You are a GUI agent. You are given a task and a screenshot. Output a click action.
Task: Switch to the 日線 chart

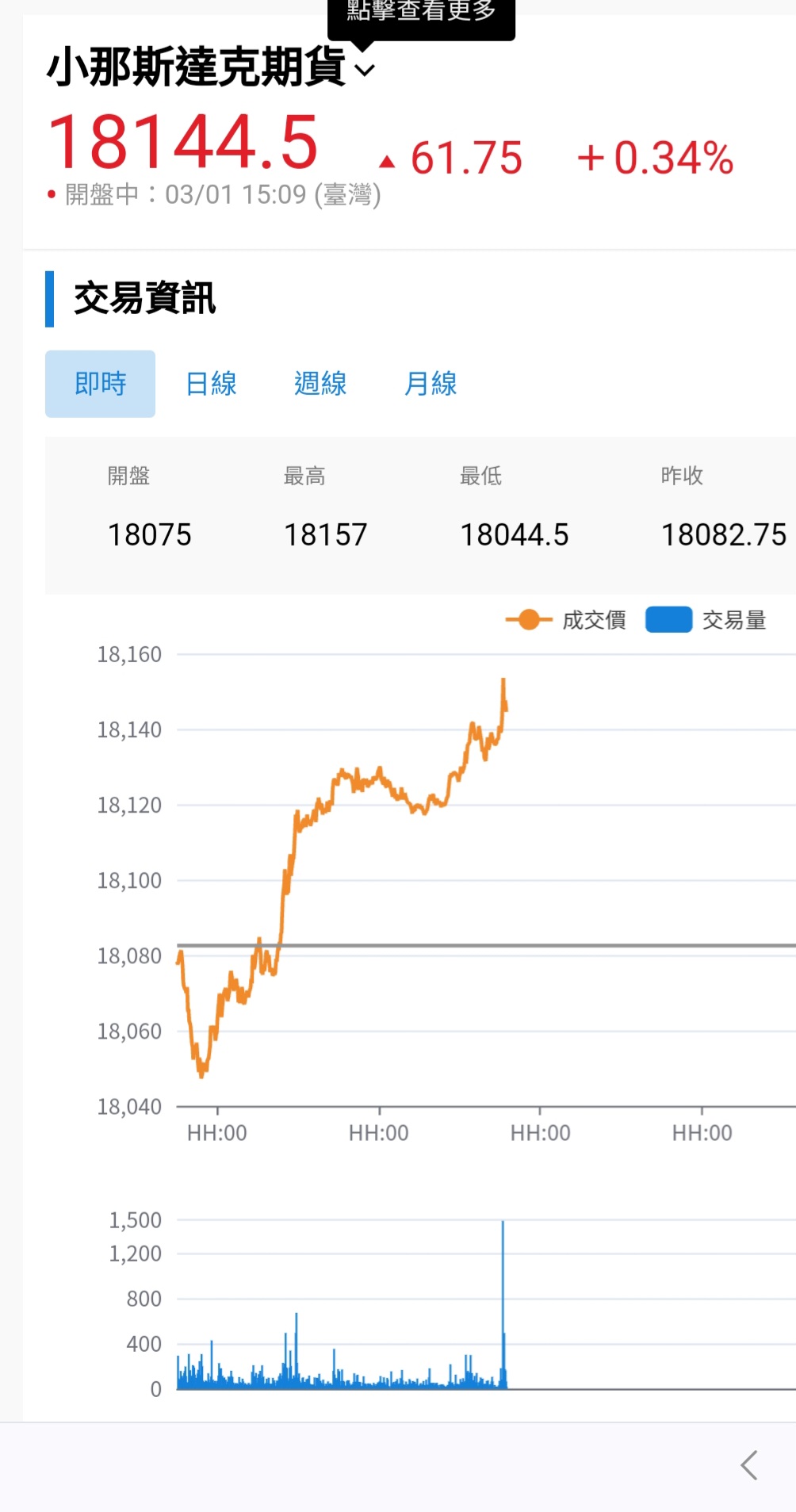pos(211,384)
